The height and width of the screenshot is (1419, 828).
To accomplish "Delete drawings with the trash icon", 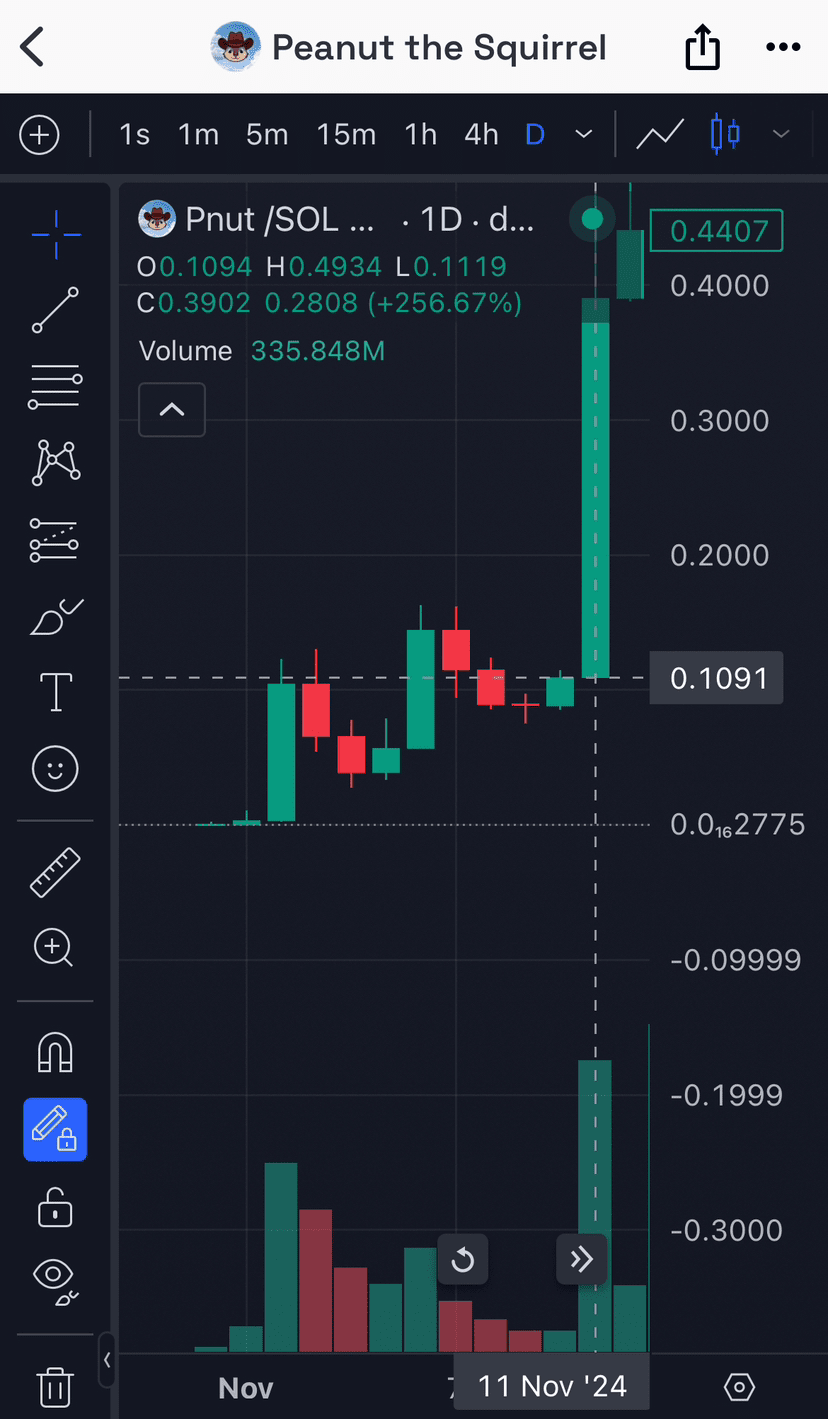I will [x=55, y=1387].
